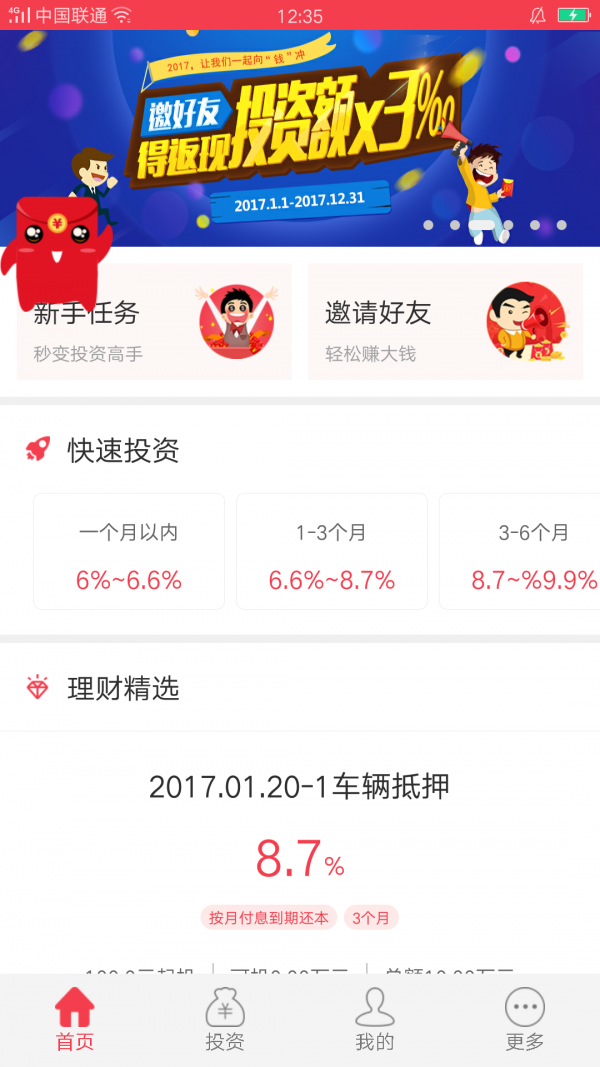This screenshot has height=1067, width=600.
Task: Choose the 1-3个月 investment term
Action: click(332, 551)
